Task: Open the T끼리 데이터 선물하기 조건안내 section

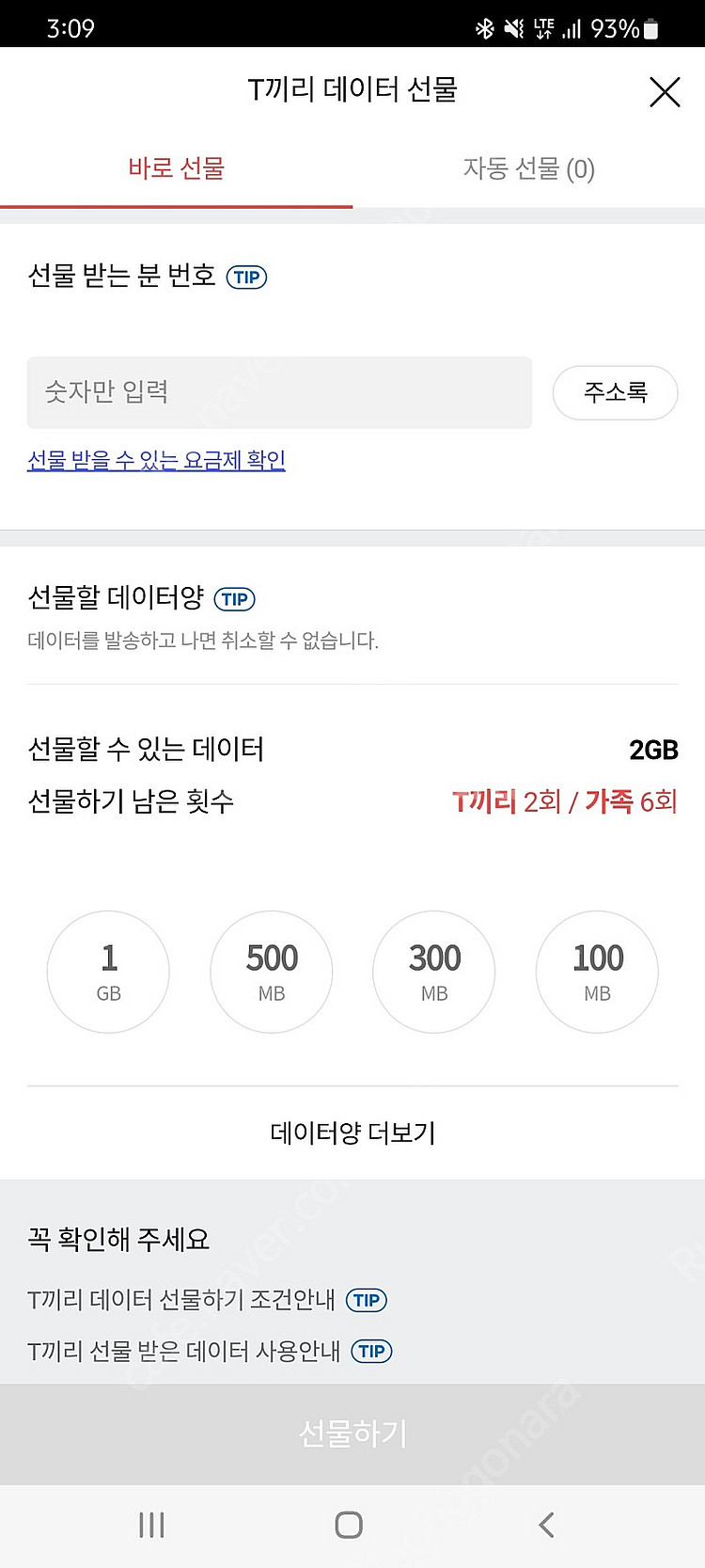Action: [179, 1301]
